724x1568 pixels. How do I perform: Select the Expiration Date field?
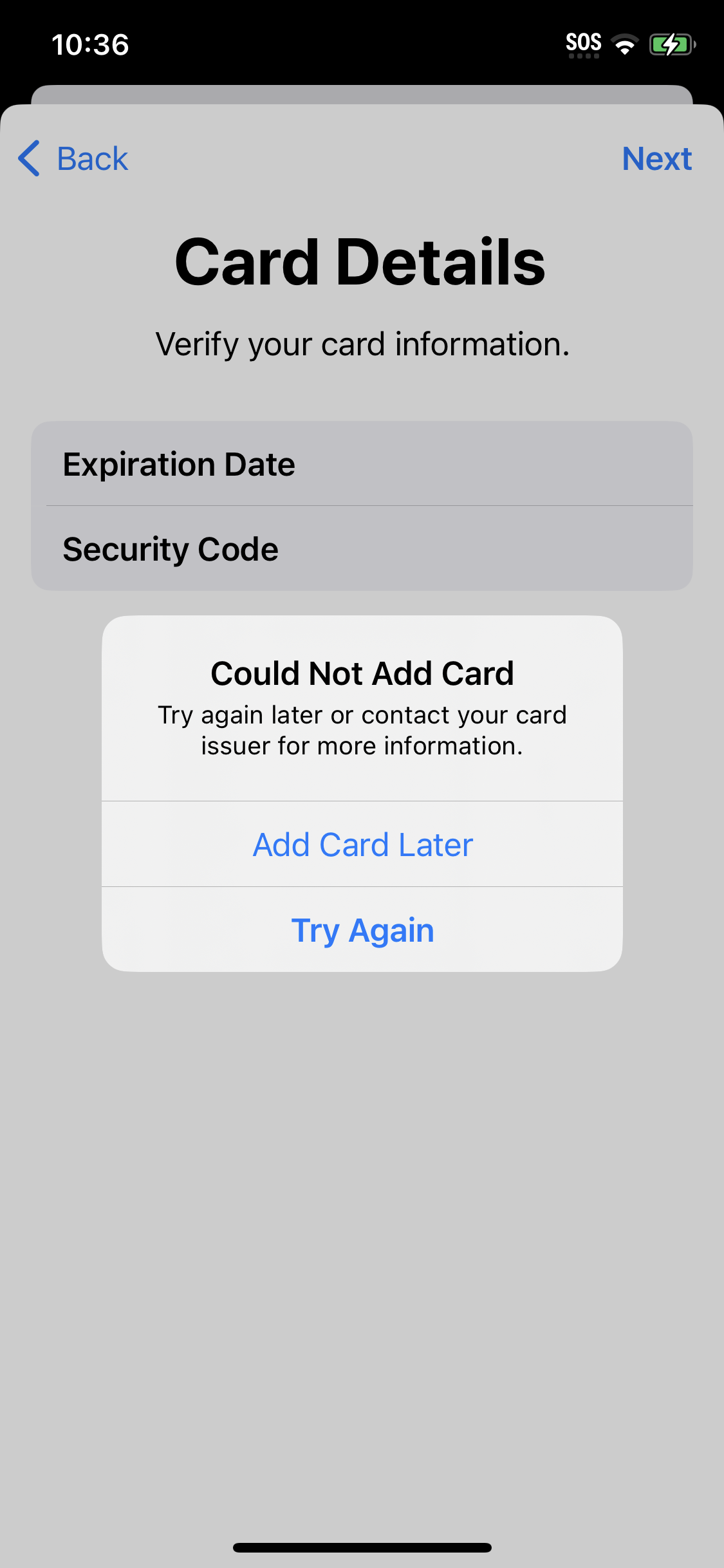tap(362, 464)
